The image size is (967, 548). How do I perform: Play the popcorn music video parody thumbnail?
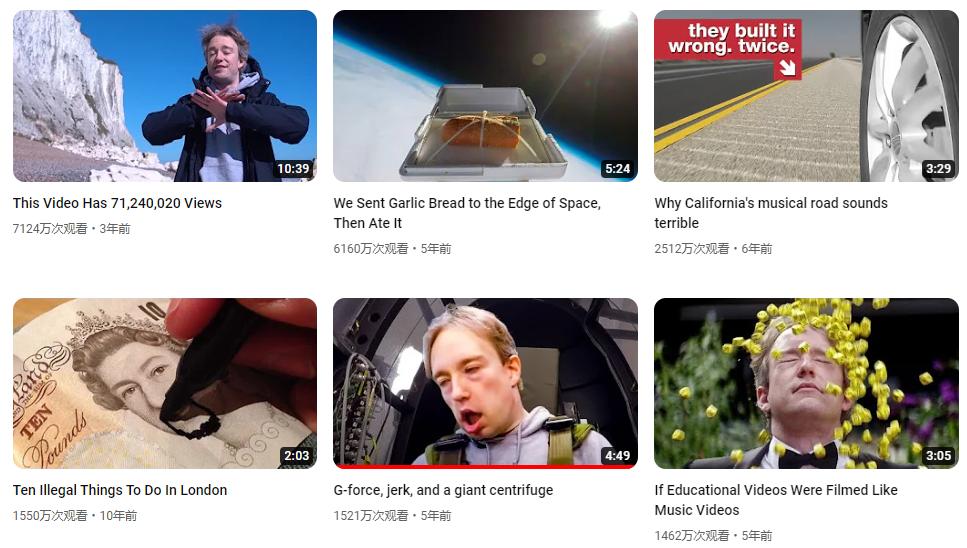click(x=806, y=383)
